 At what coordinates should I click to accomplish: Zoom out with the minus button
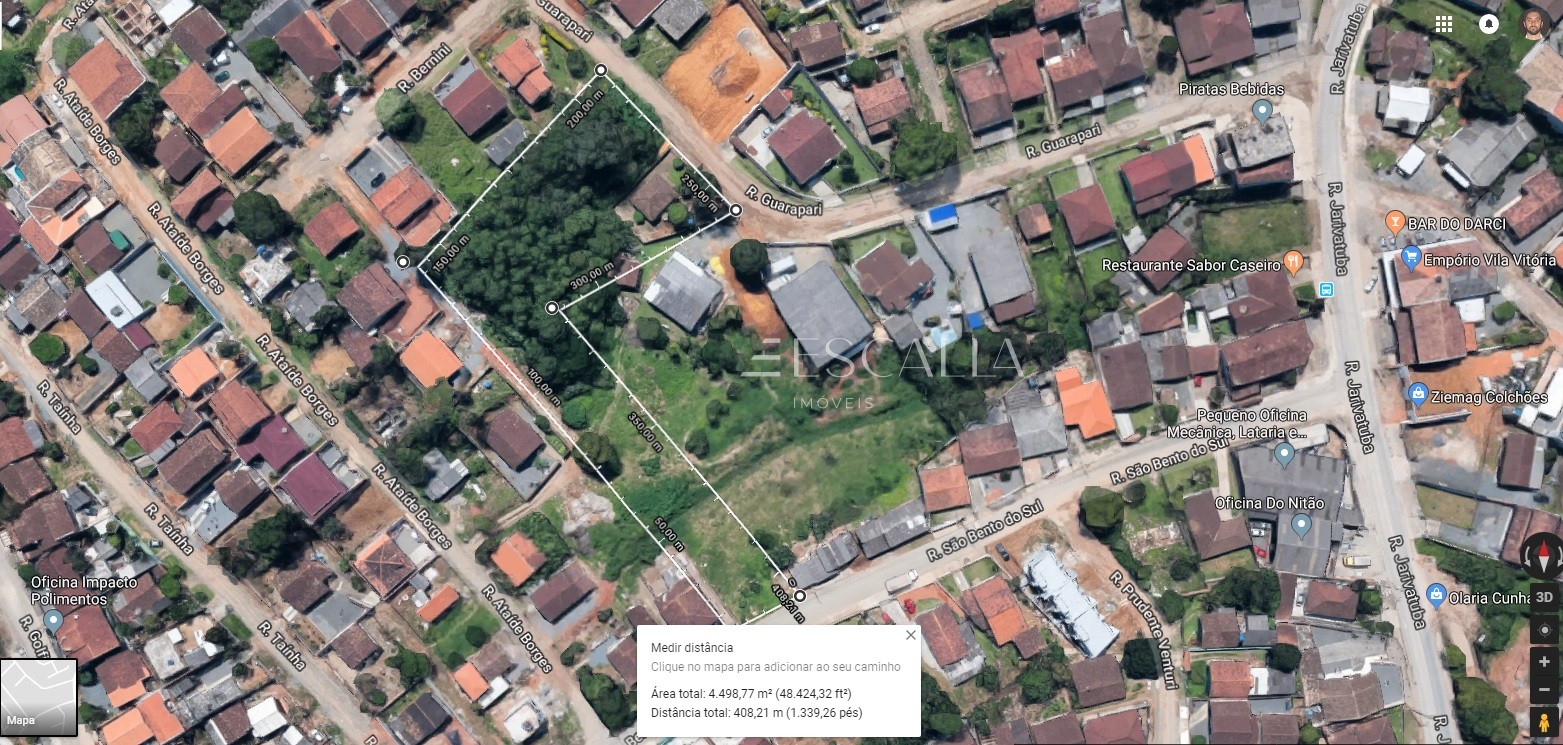pos(1544,689)
